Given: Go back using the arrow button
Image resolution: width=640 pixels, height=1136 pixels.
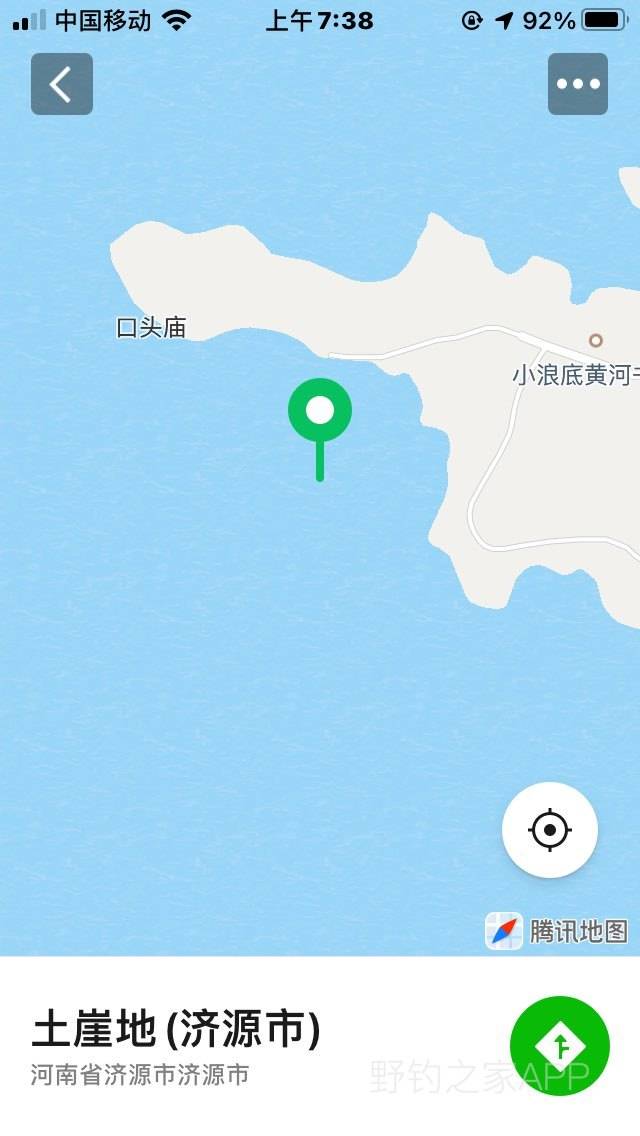Looking at the screenshot, I should click(62, 84).
